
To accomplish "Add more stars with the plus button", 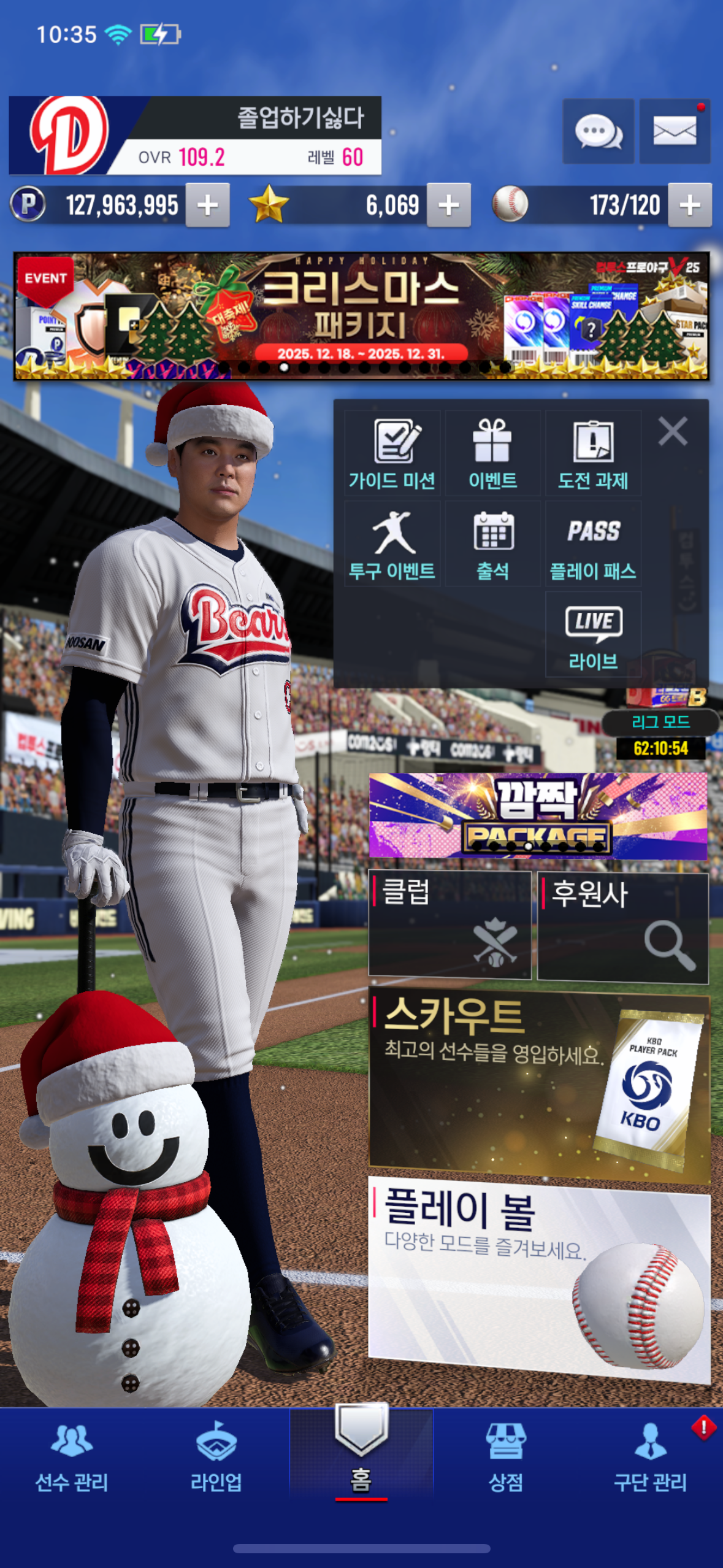I will [449, 206].
